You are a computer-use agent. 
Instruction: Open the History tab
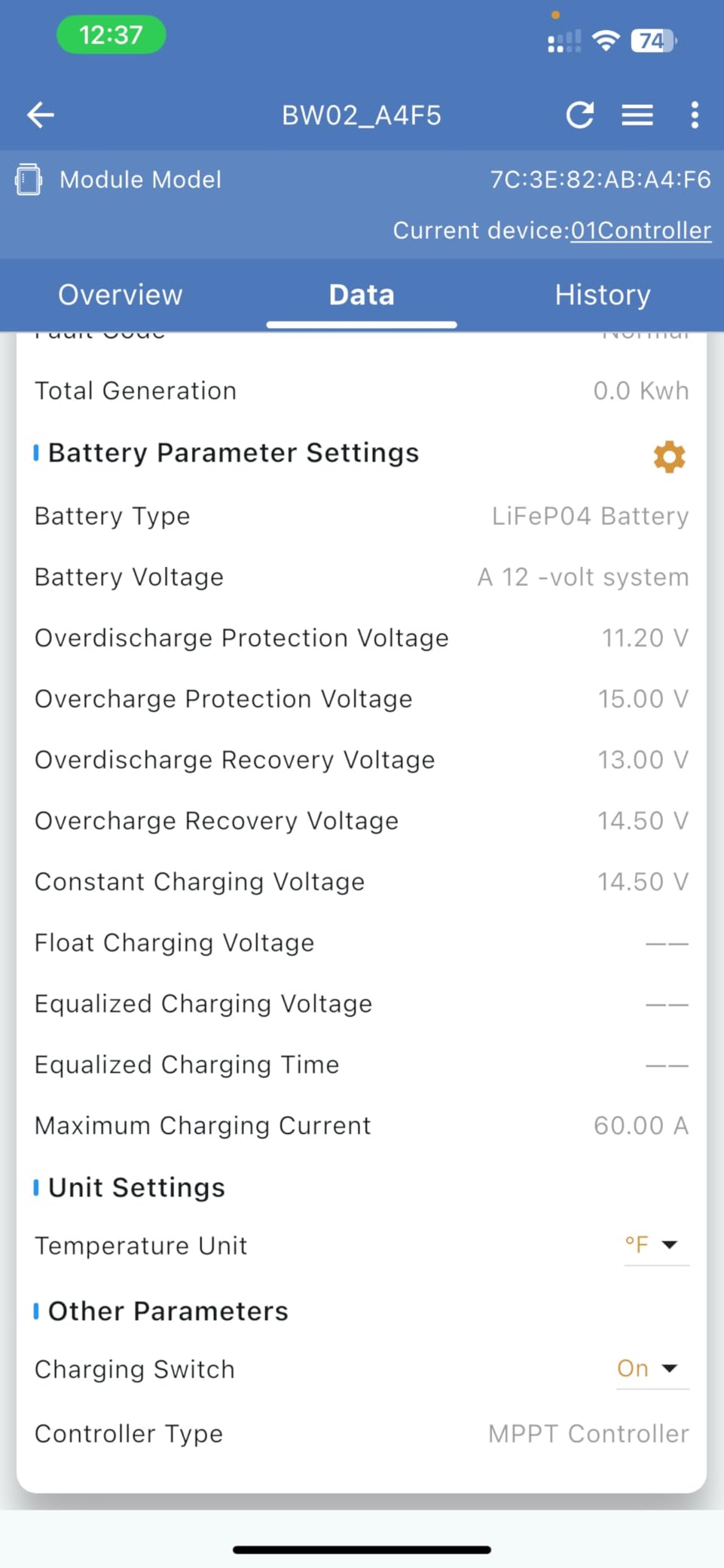coord(602,295)
